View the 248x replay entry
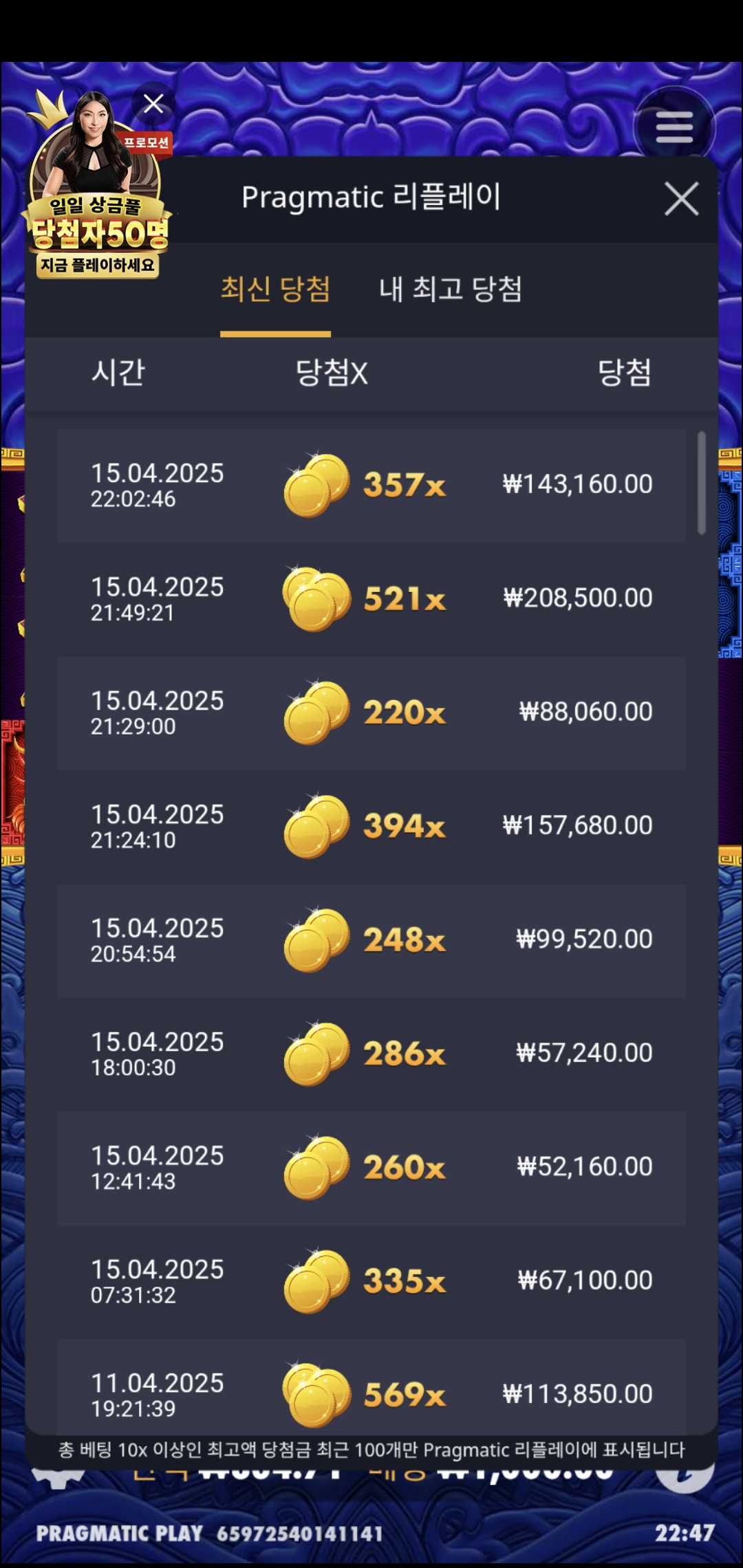 (371, 940)
